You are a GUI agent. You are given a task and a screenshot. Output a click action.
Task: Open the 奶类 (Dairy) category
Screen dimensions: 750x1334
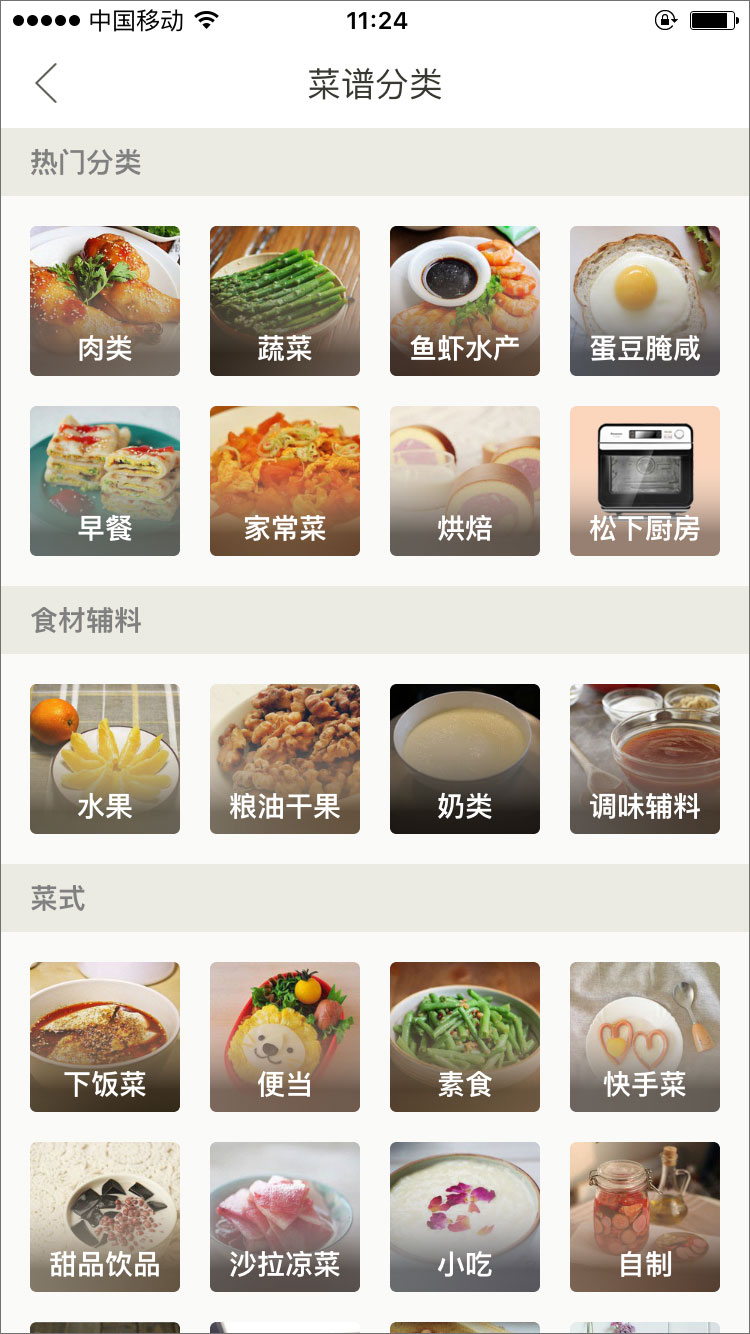[x=465, y=758]
